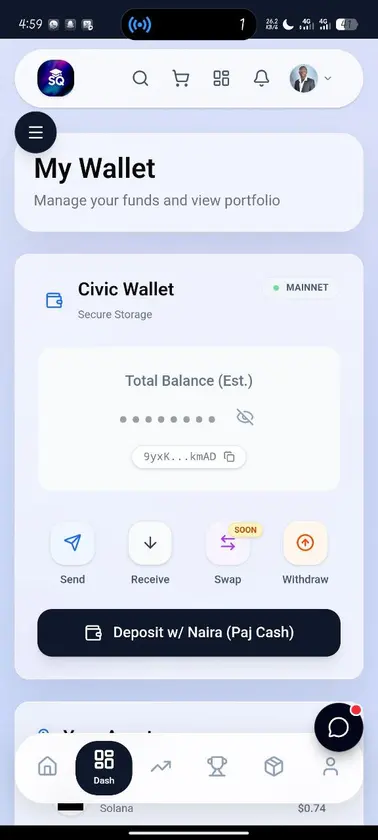Deposit with Naira via Paj Cash
378x840 pixels.
click(x=188, y=633)
